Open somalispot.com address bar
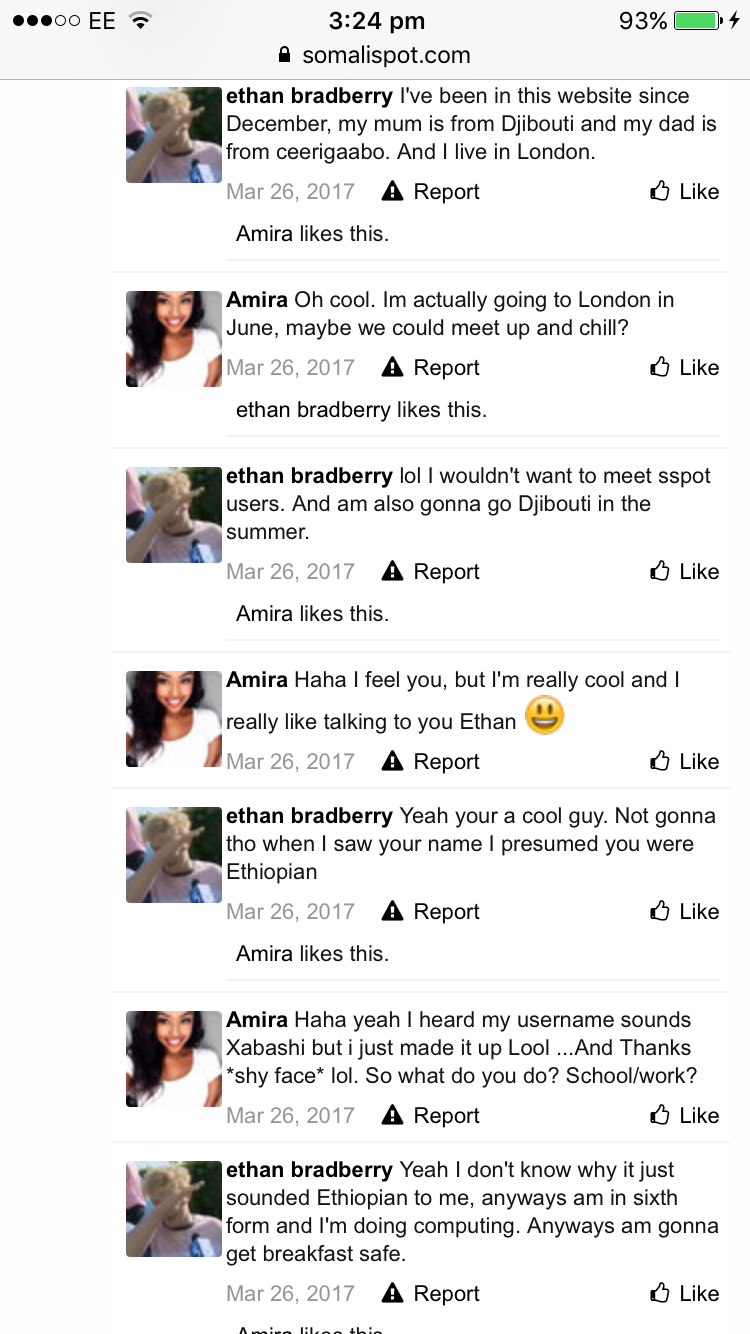The width and height of the screenshot is (750, 1334). pos(375,55)
